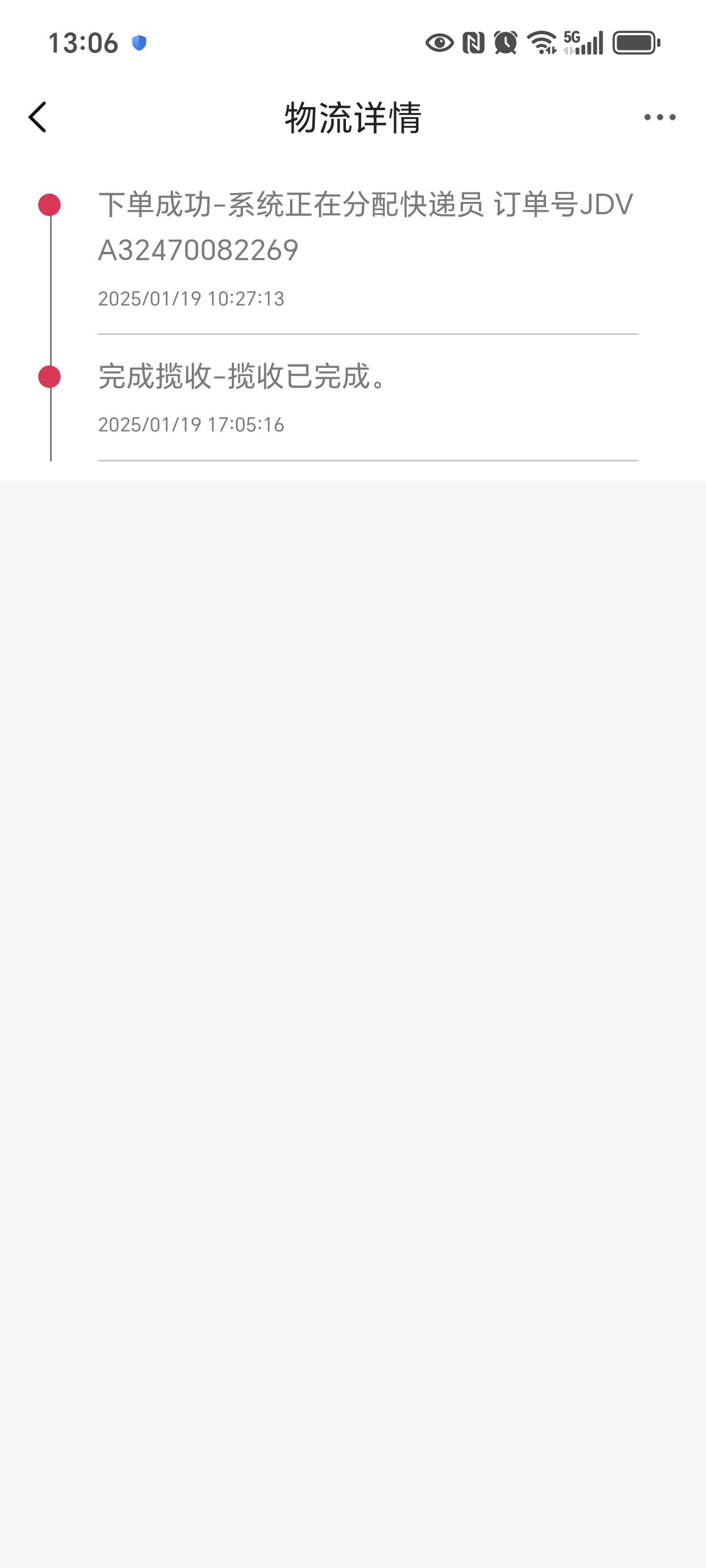706x1568 pixels.
Task: Open the three-dot overflow menu
Action: coord(660,117)
